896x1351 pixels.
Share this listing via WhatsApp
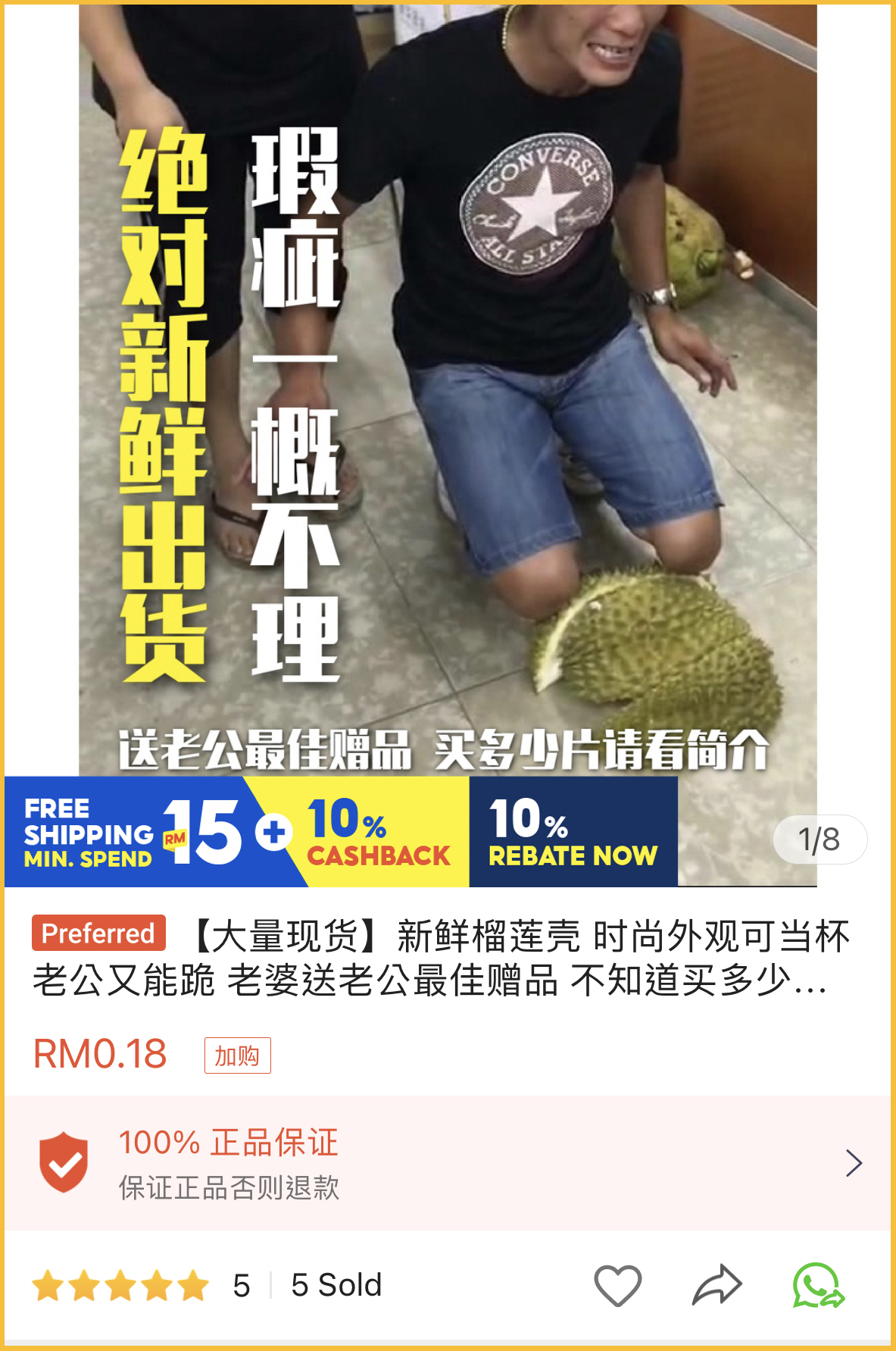[x=818, y=1285]
